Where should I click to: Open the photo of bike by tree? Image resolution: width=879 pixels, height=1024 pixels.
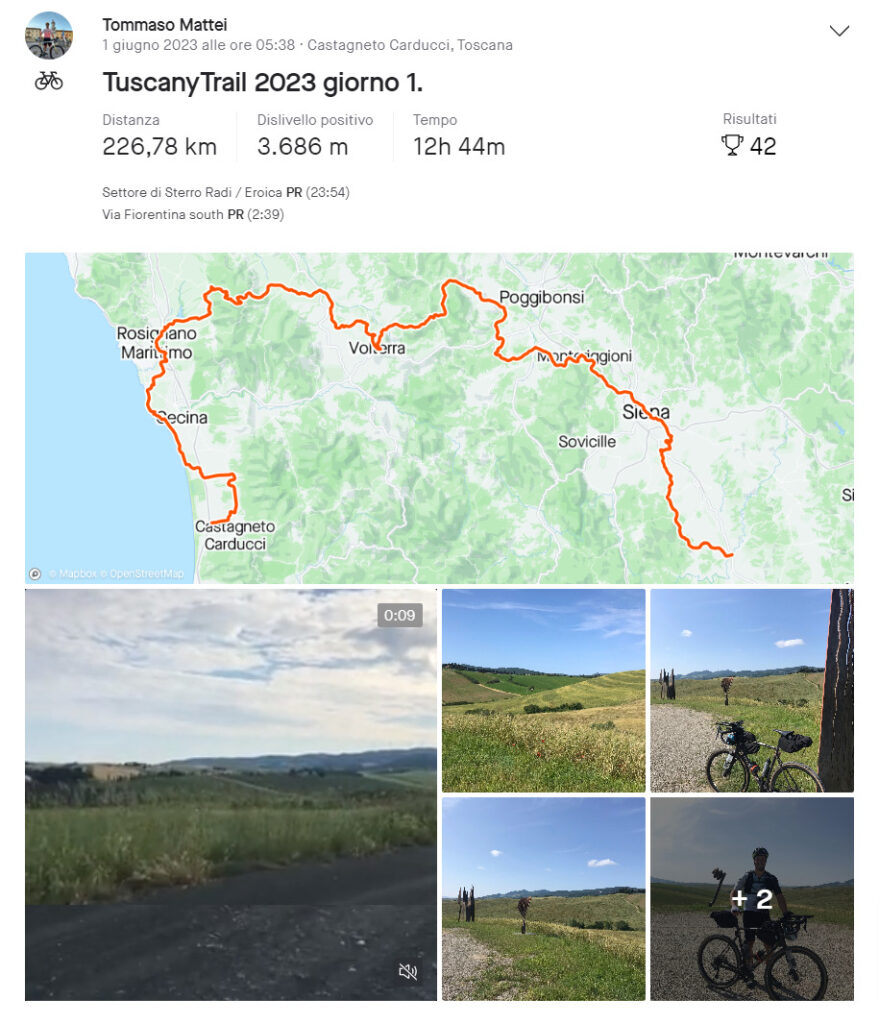tap(751, 690)
